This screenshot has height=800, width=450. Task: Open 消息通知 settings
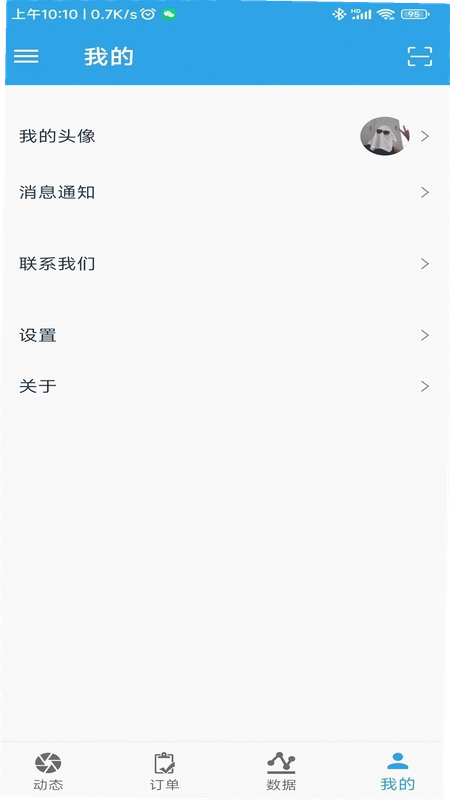coord(224,192)
